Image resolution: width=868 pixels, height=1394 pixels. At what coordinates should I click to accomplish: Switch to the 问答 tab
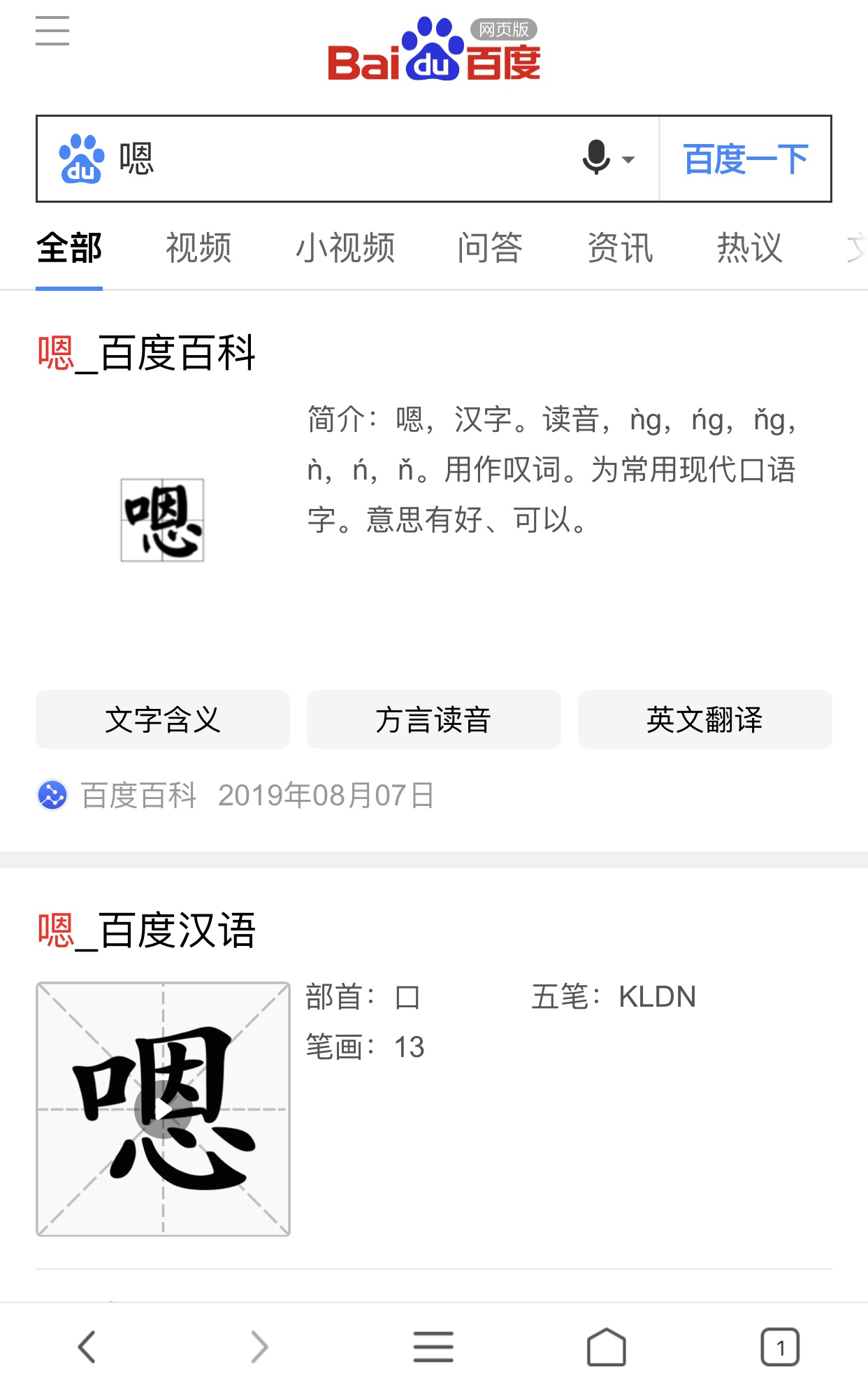(490, 248)
